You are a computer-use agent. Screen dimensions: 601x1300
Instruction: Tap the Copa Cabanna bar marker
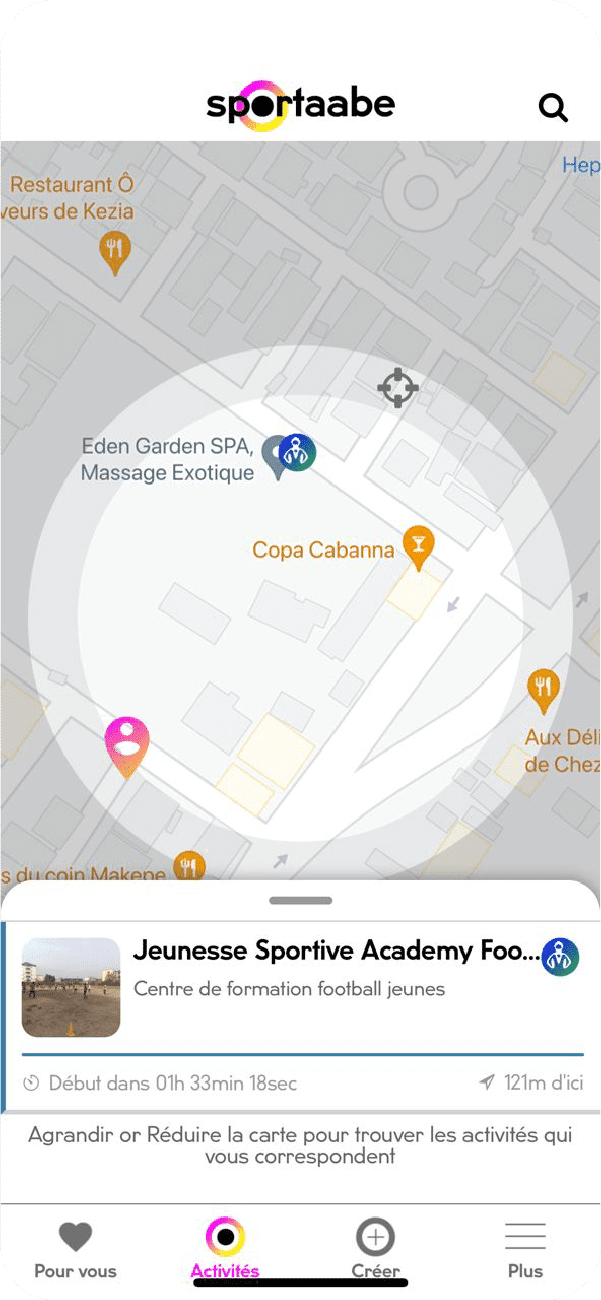[419, 545]
